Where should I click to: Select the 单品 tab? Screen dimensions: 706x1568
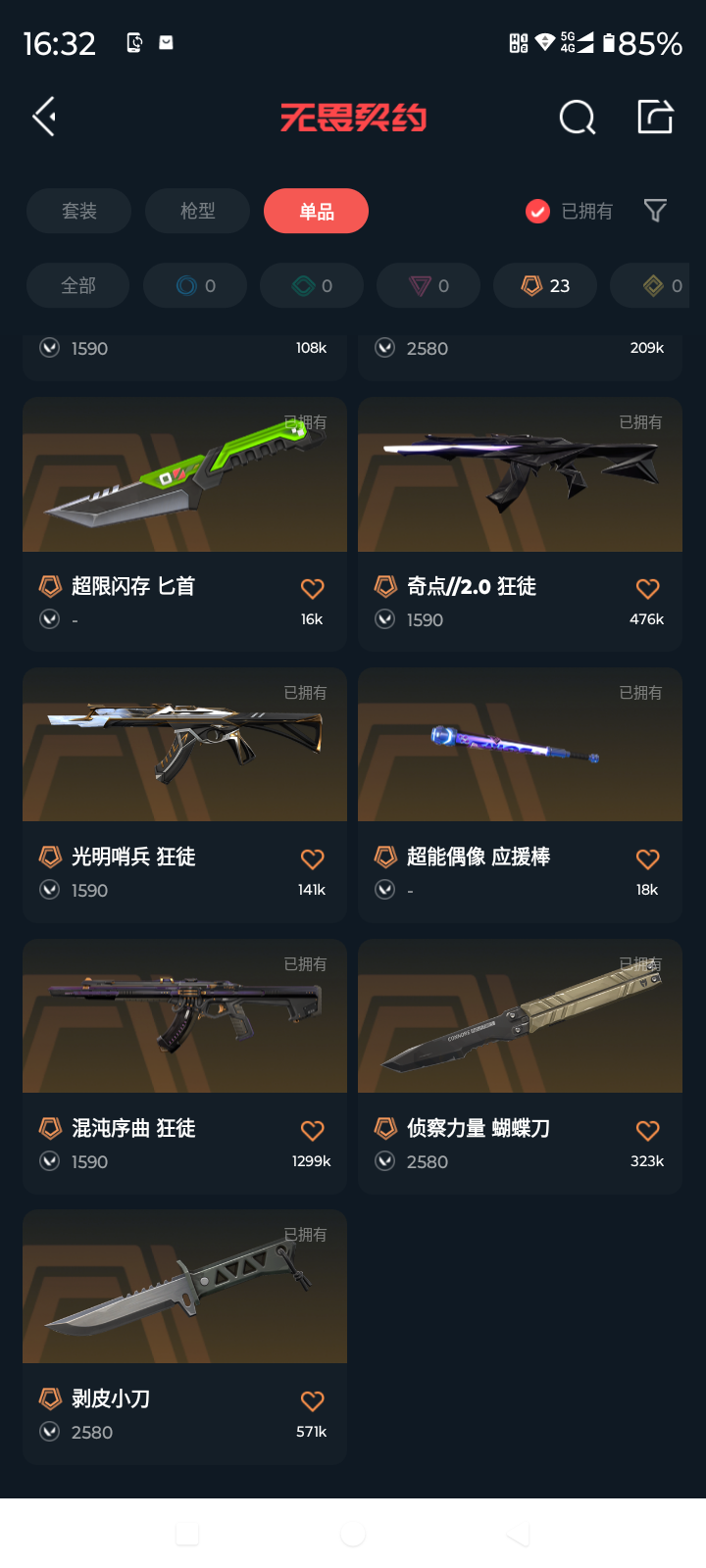click(x=316, y=211)
